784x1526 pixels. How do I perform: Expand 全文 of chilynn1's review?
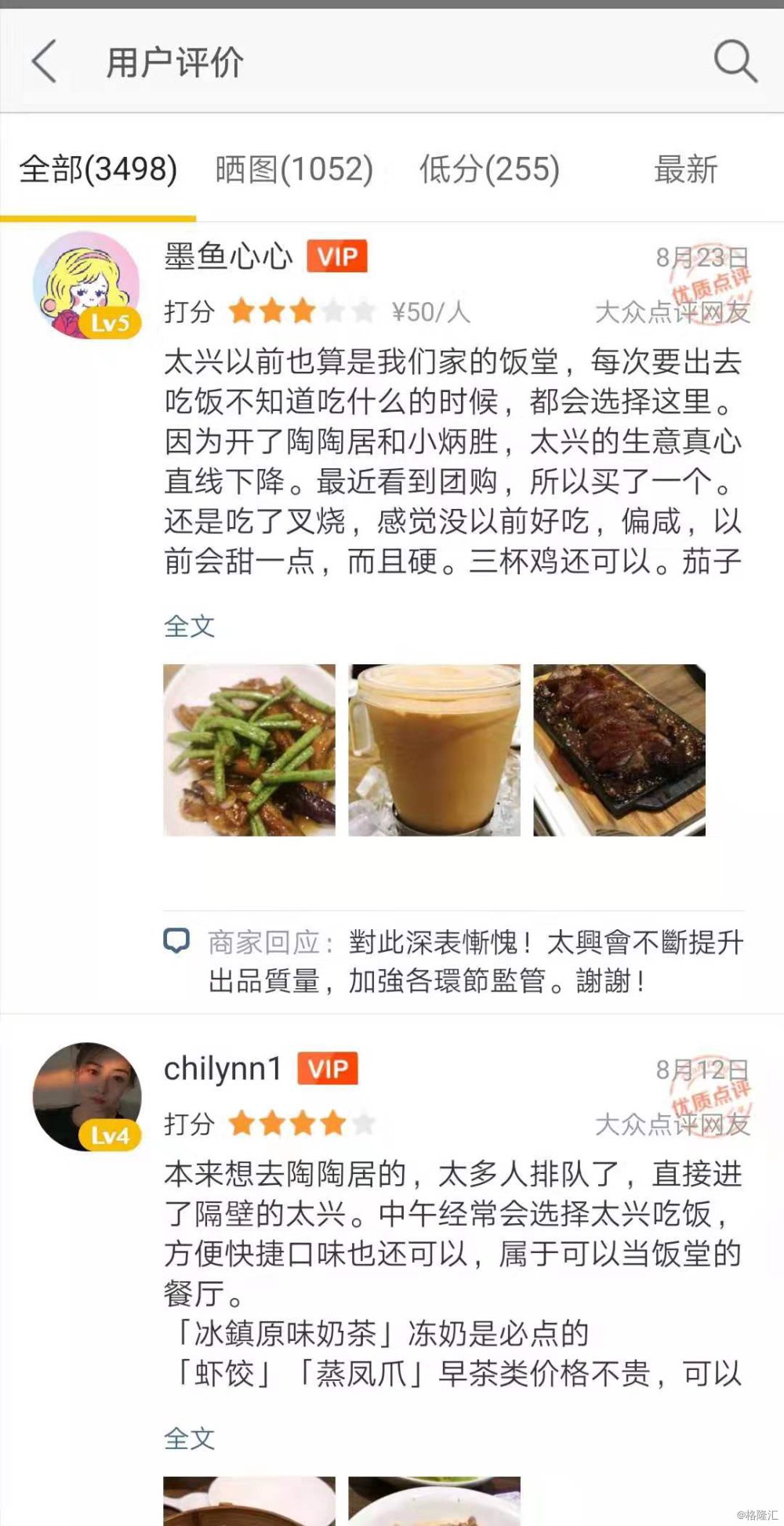pyautogui.click(x=189, y=1439)
